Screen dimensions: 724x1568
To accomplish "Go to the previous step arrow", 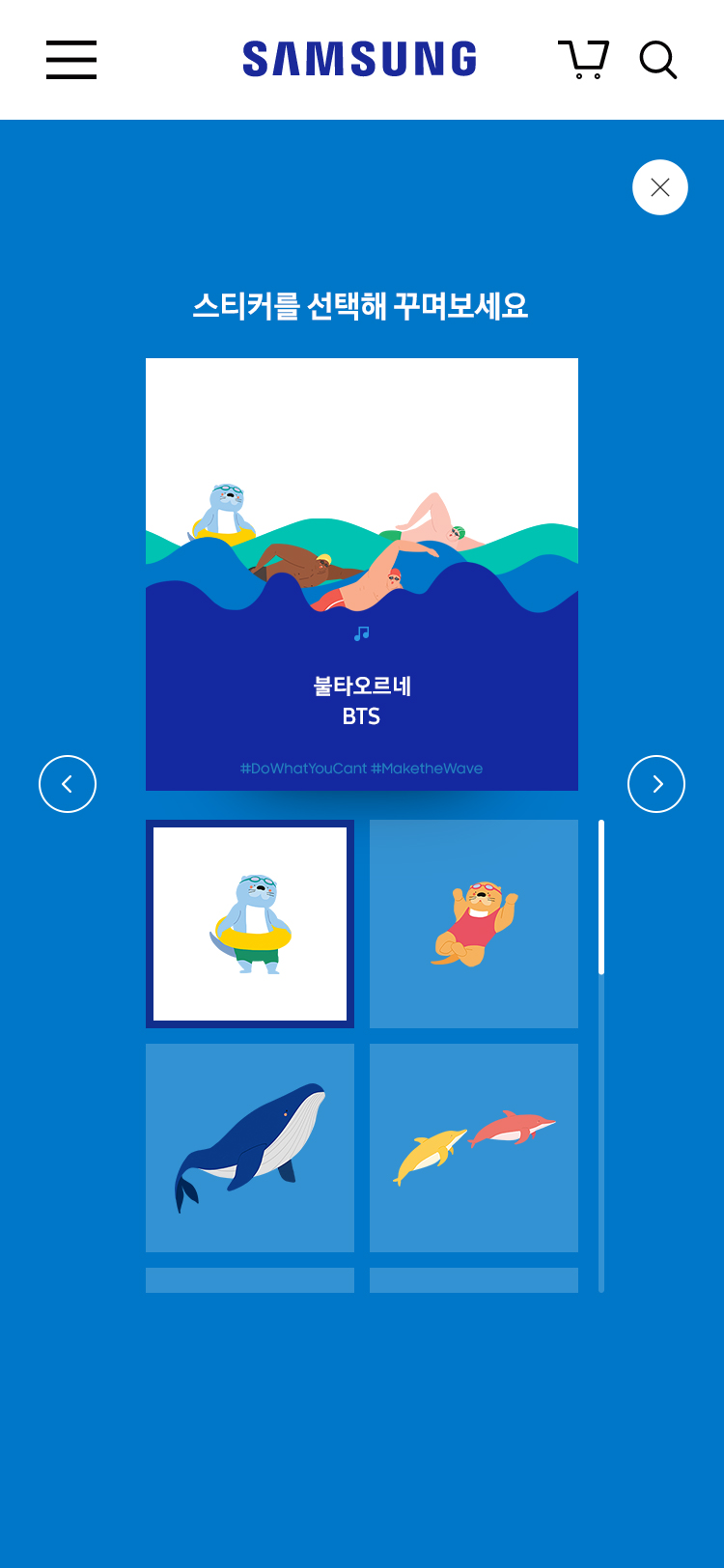I will click(x=68, y=784).
